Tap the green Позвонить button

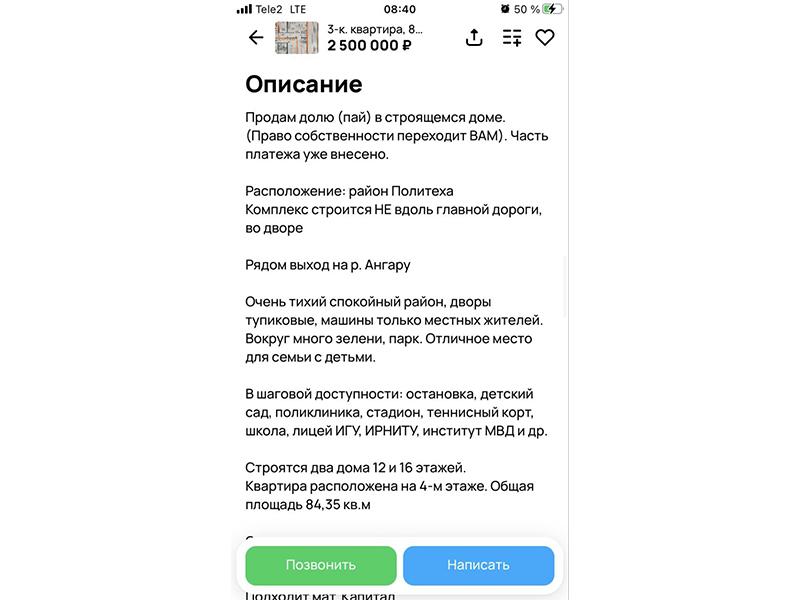click(321, 565)
